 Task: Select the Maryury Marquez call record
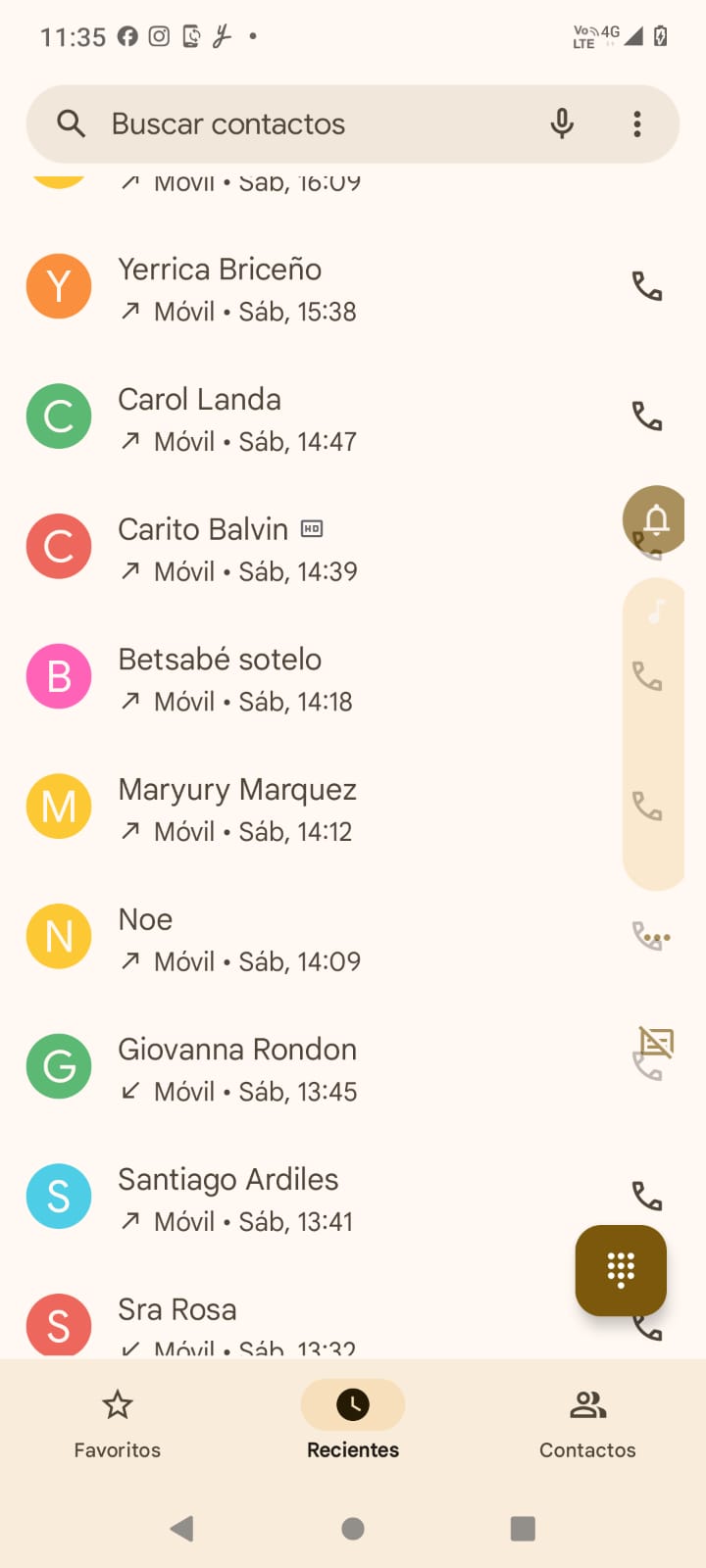coord(294,808)
